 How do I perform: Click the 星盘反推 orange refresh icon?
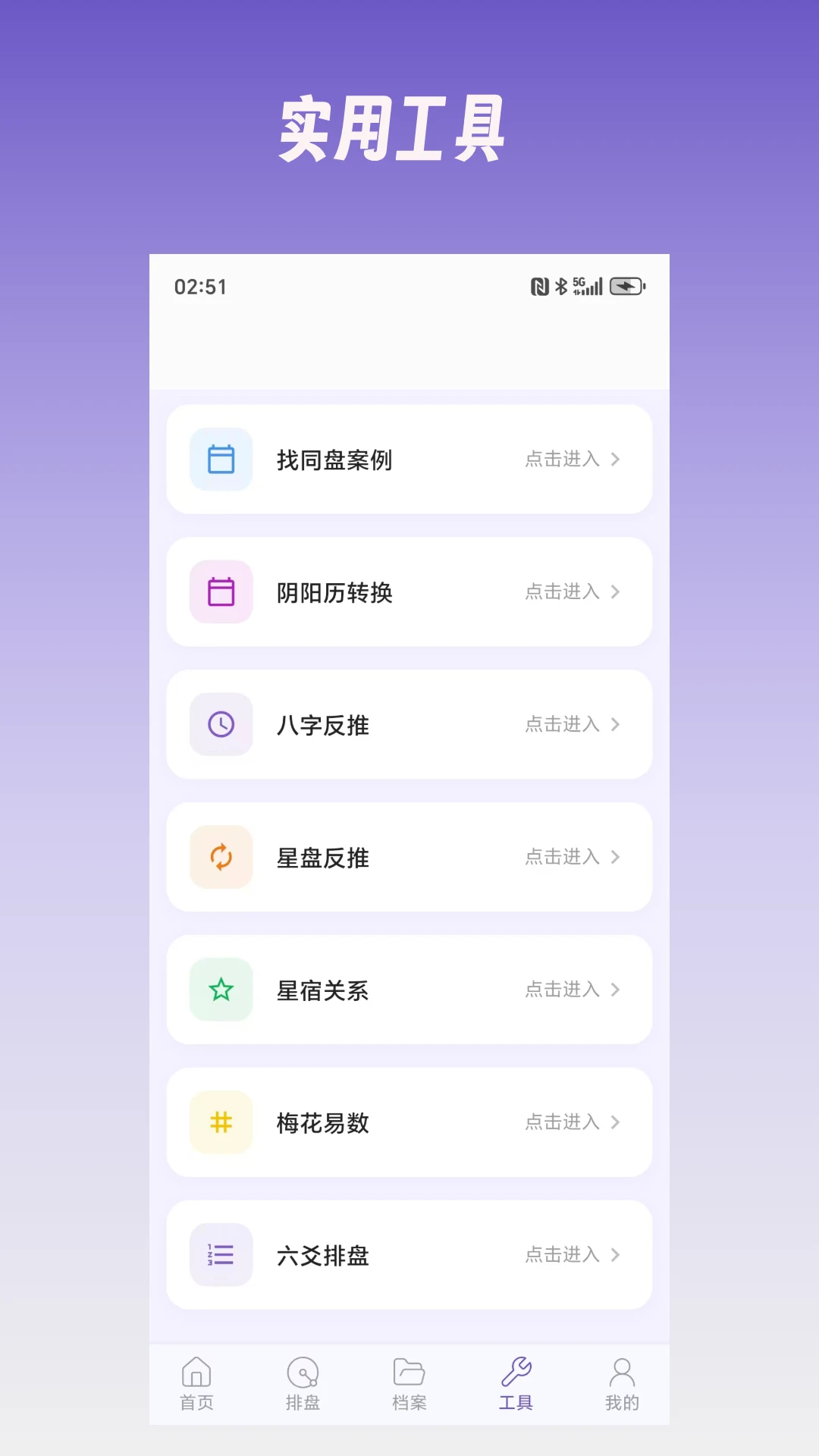(221, 857)
